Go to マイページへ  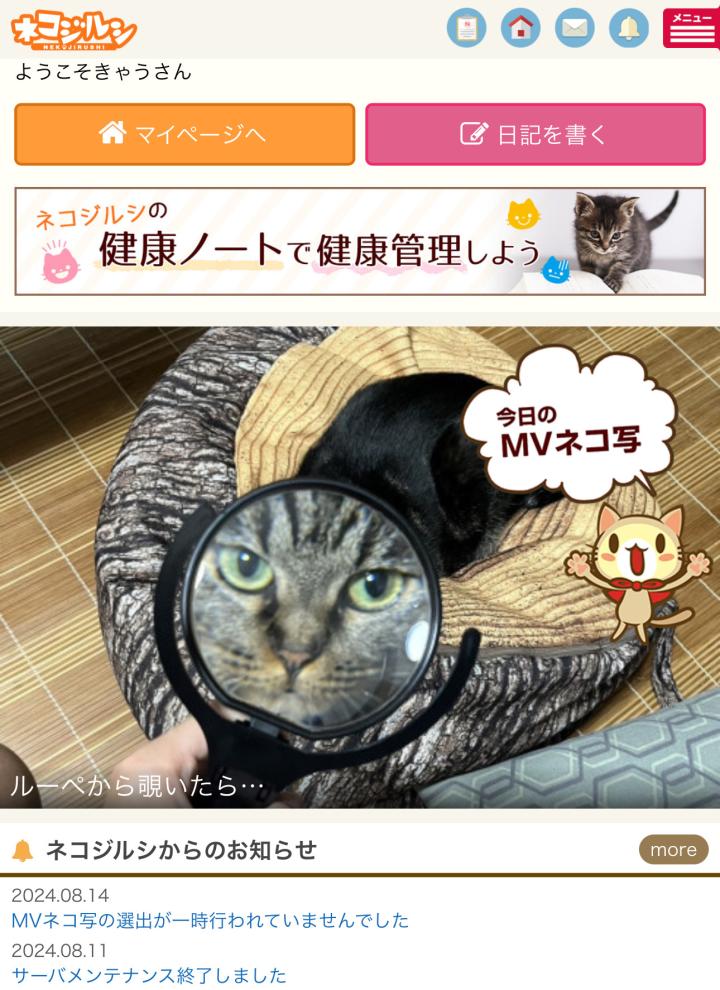tap(185, 134)
